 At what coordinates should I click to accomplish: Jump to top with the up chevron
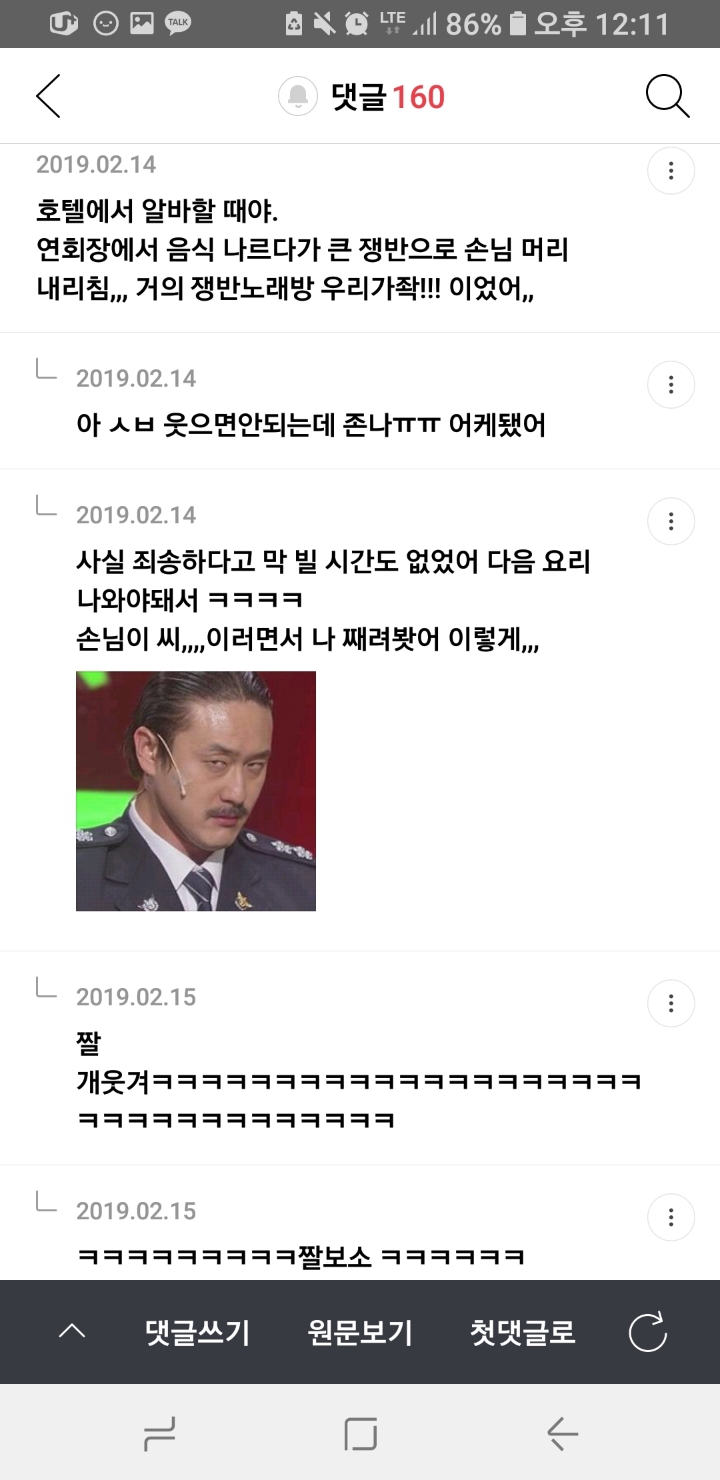click(x=72, y=1332)
